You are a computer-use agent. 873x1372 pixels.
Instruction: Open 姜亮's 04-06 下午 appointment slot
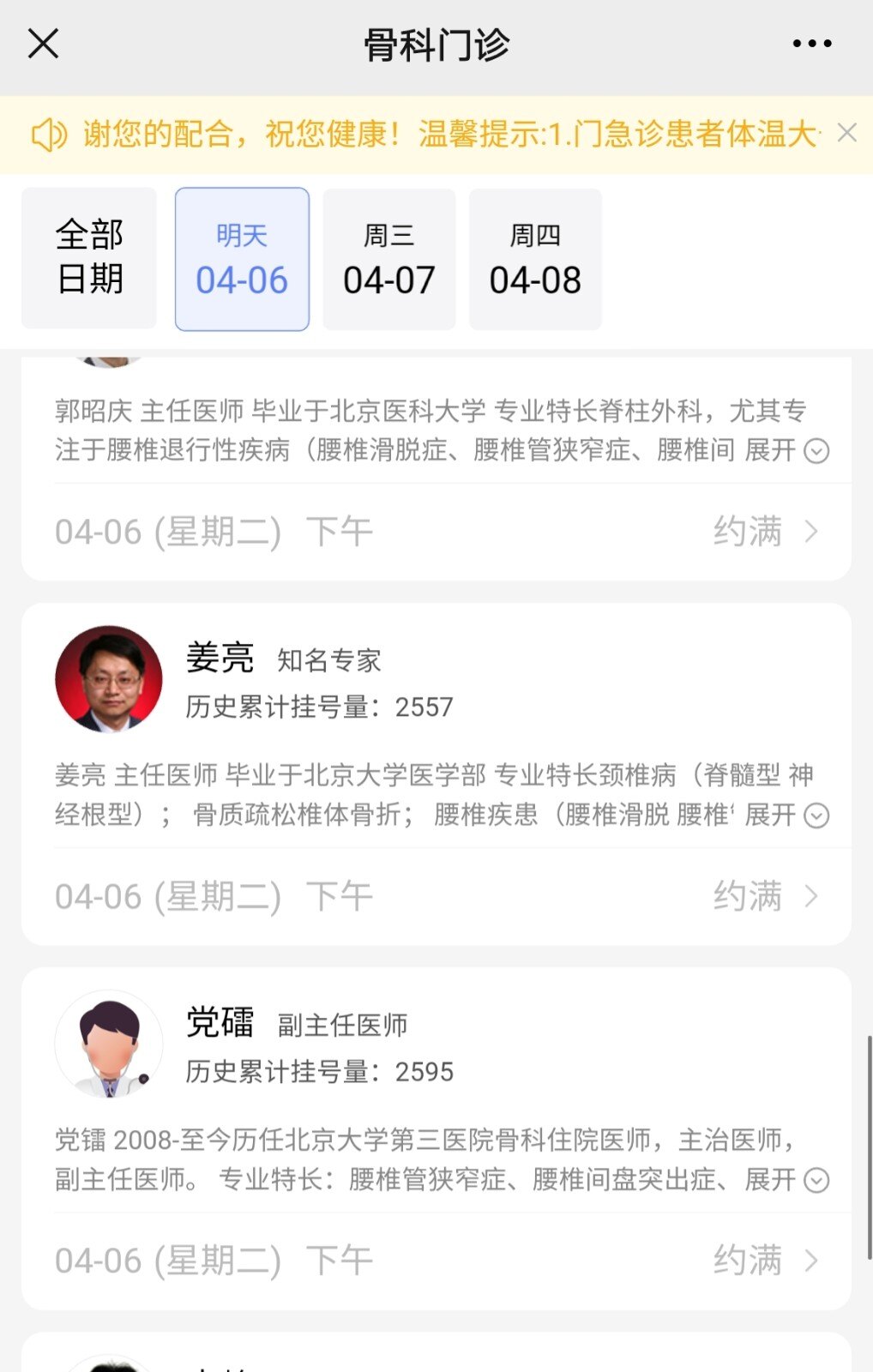(436, 896)
